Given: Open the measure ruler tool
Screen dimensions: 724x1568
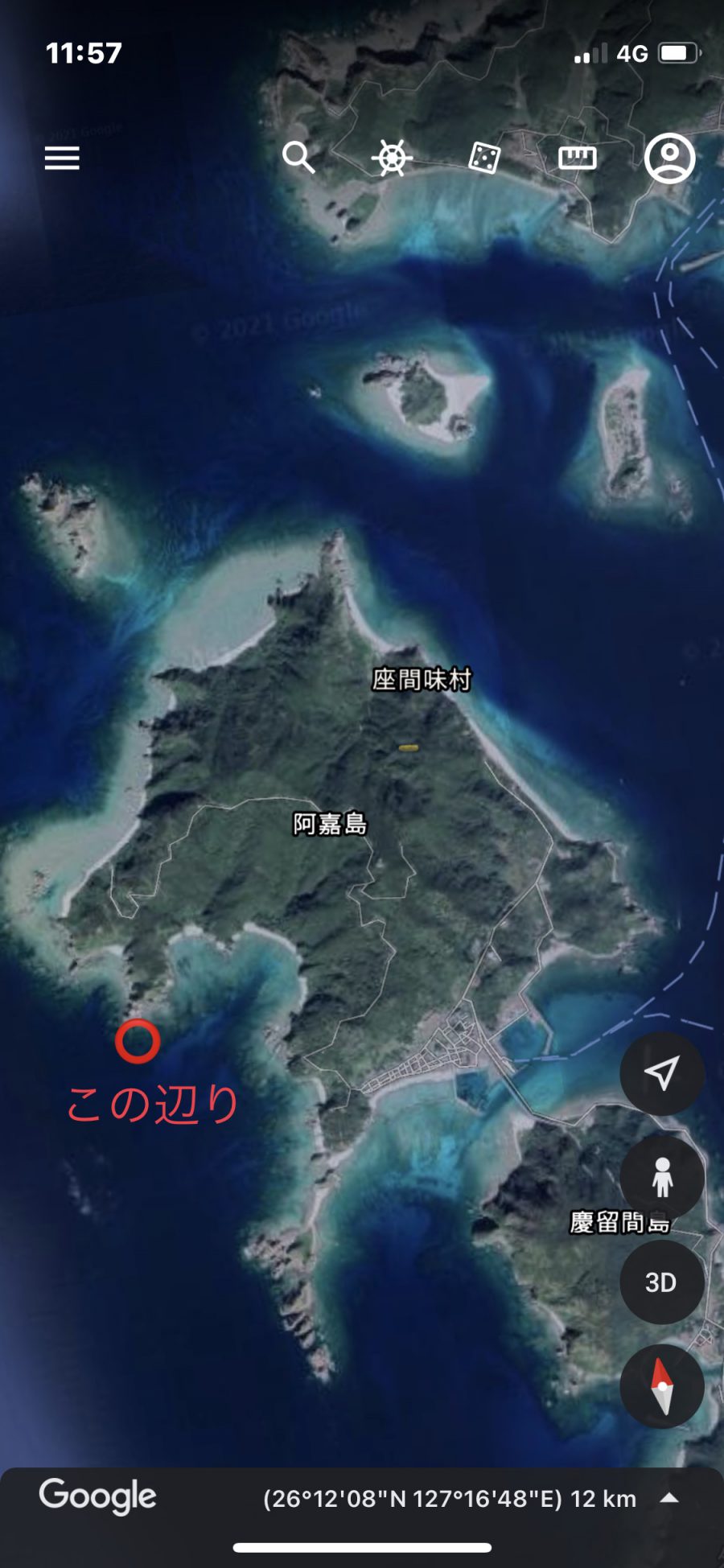Looking at the screenshot, I should [x=578, y=158].
